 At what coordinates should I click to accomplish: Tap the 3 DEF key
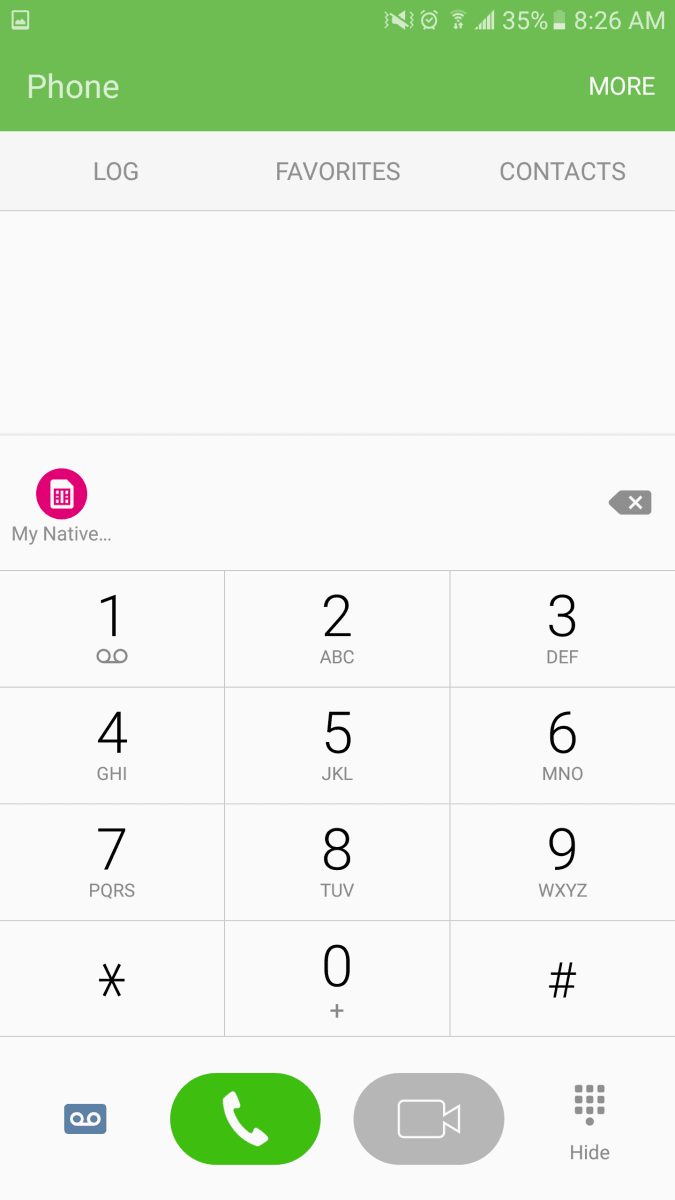coord(562,628)
